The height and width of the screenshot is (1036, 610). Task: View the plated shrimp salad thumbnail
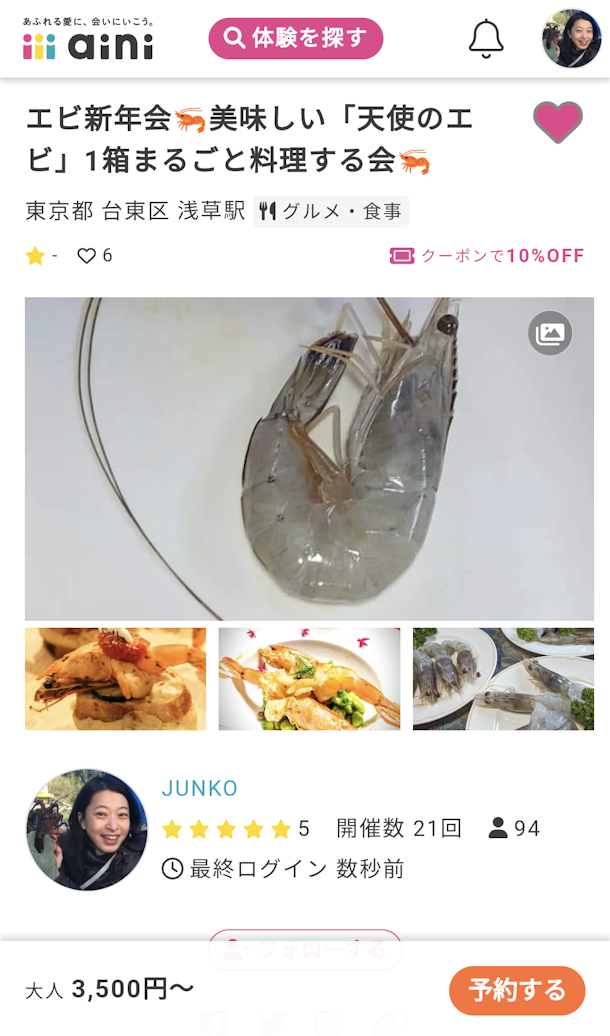[x=309, y=679]
